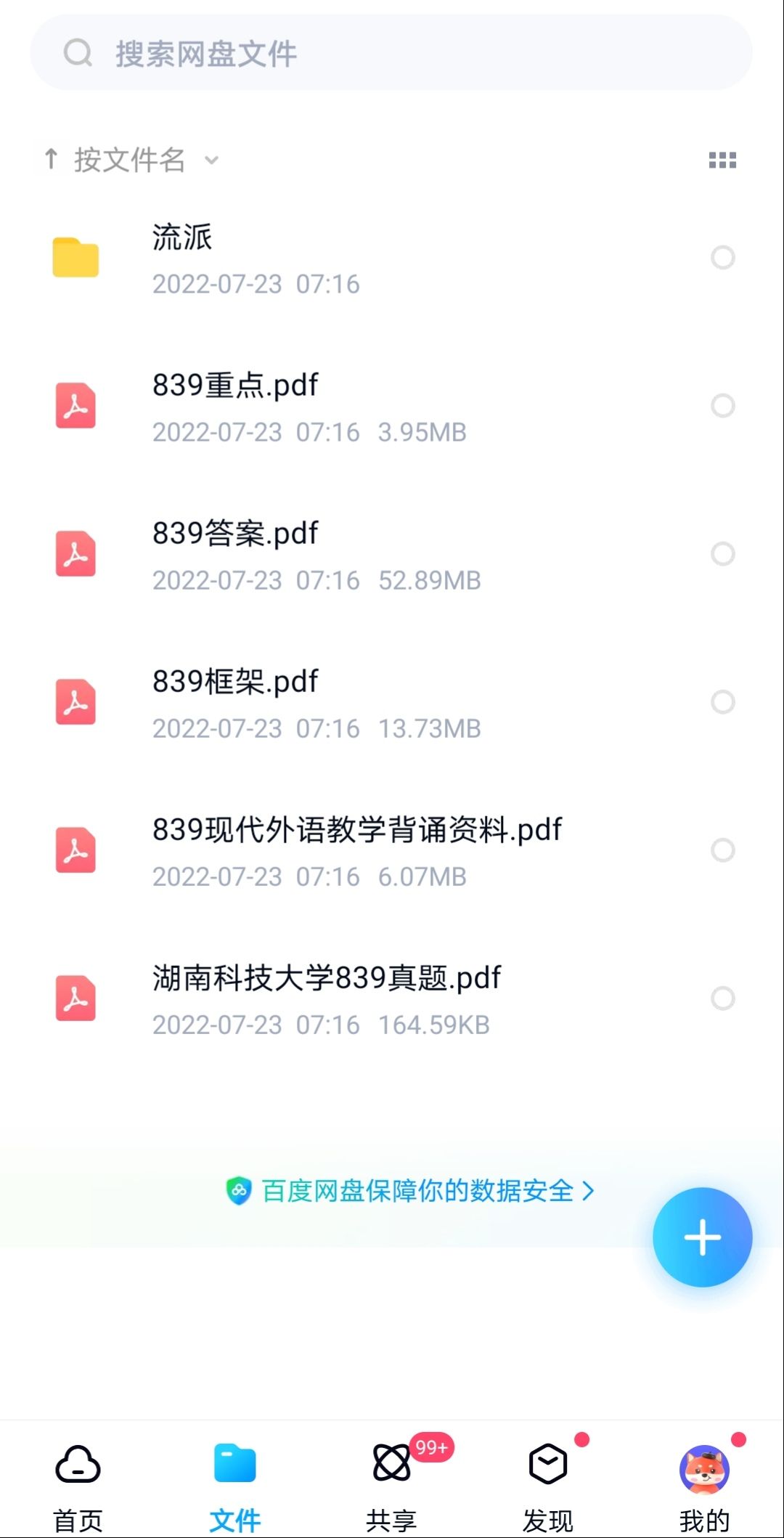Select the 839答案.pdf checkbox
784x1538 pixels.
pyautogui.click(x=722, y=553)
